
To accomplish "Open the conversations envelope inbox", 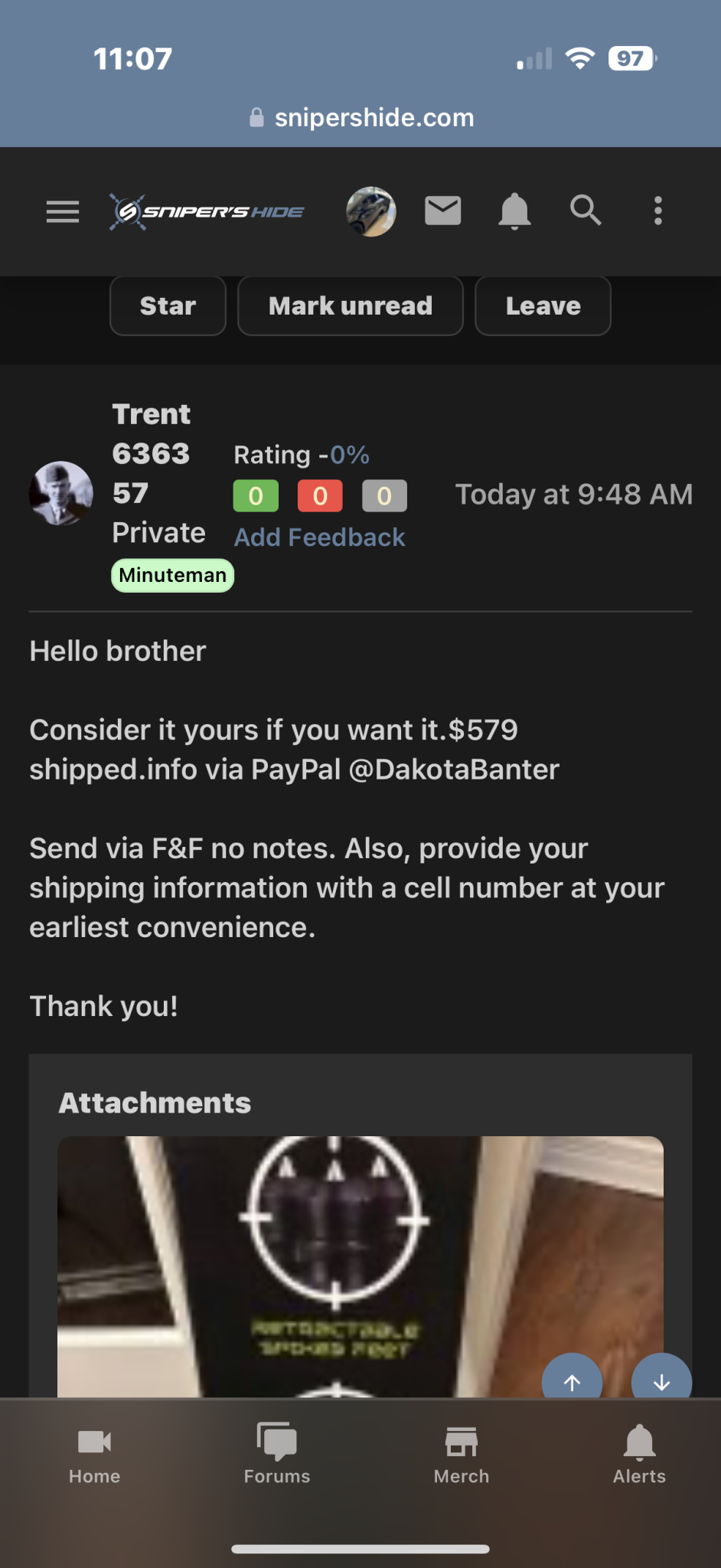I will click(443, 211).
